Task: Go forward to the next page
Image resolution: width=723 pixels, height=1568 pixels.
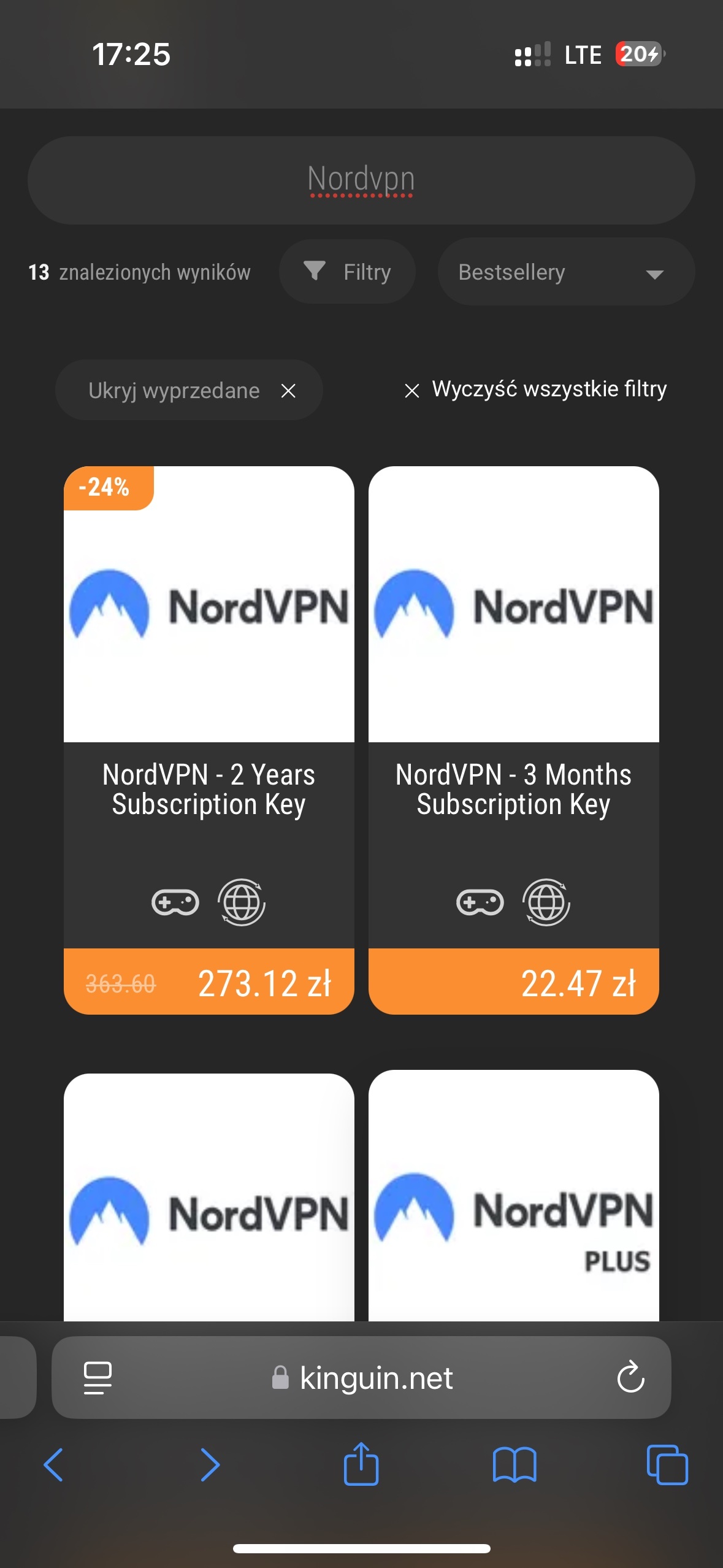Action: pos(210,1465)
